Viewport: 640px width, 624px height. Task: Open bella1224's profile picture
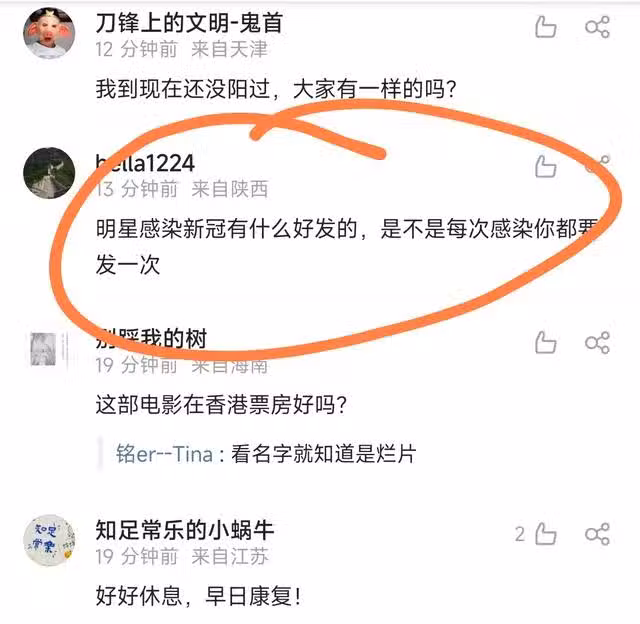click(48, 172)
